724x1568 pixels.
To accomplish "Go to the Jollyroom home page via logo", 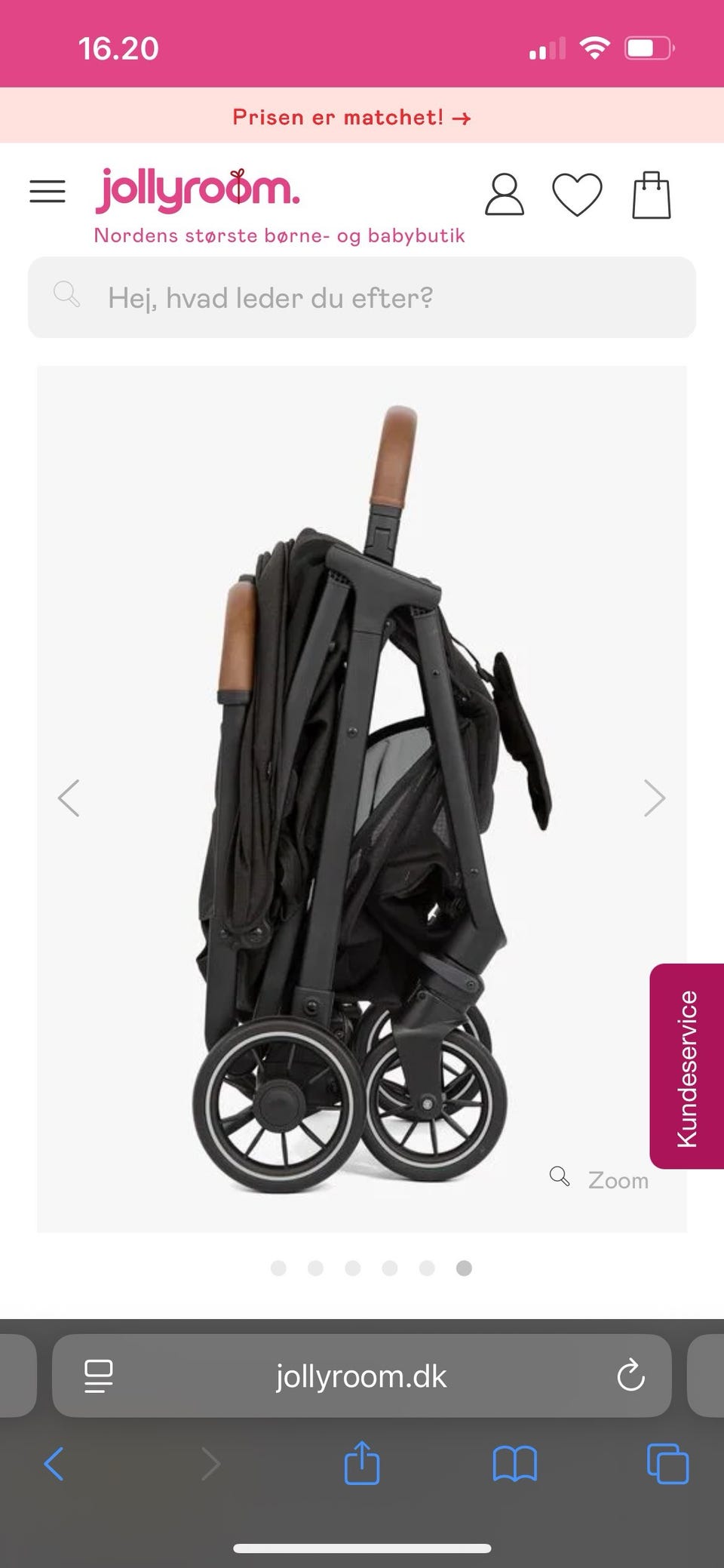I will pyautogui.click(x=198, y=189).
